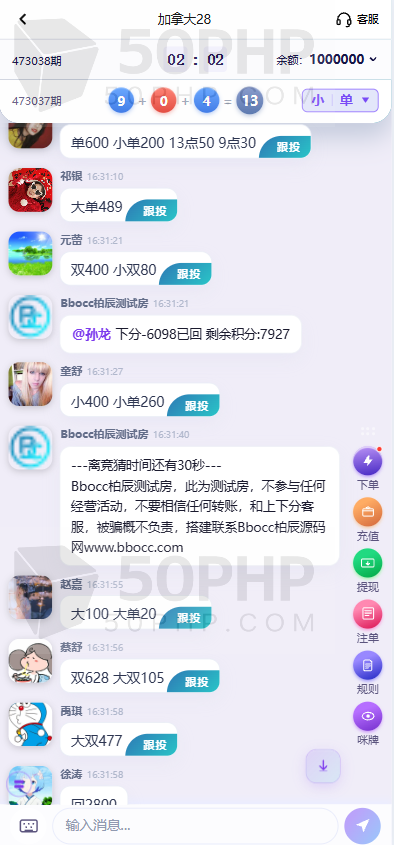
Task: Expand the 小单 results history dropdown
Action: (340, 100)
